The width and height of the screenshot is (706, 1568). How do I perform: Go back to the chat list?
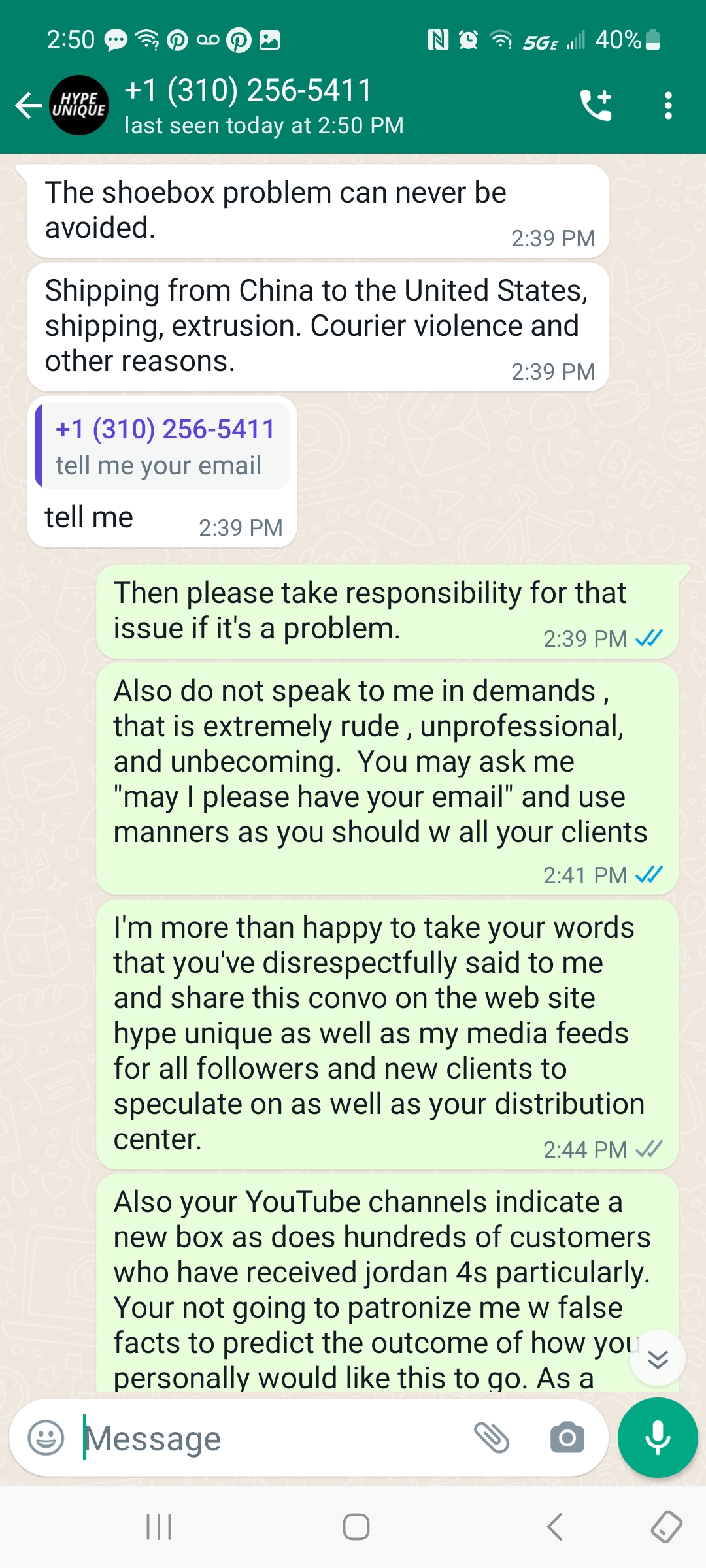coord(28,105)
